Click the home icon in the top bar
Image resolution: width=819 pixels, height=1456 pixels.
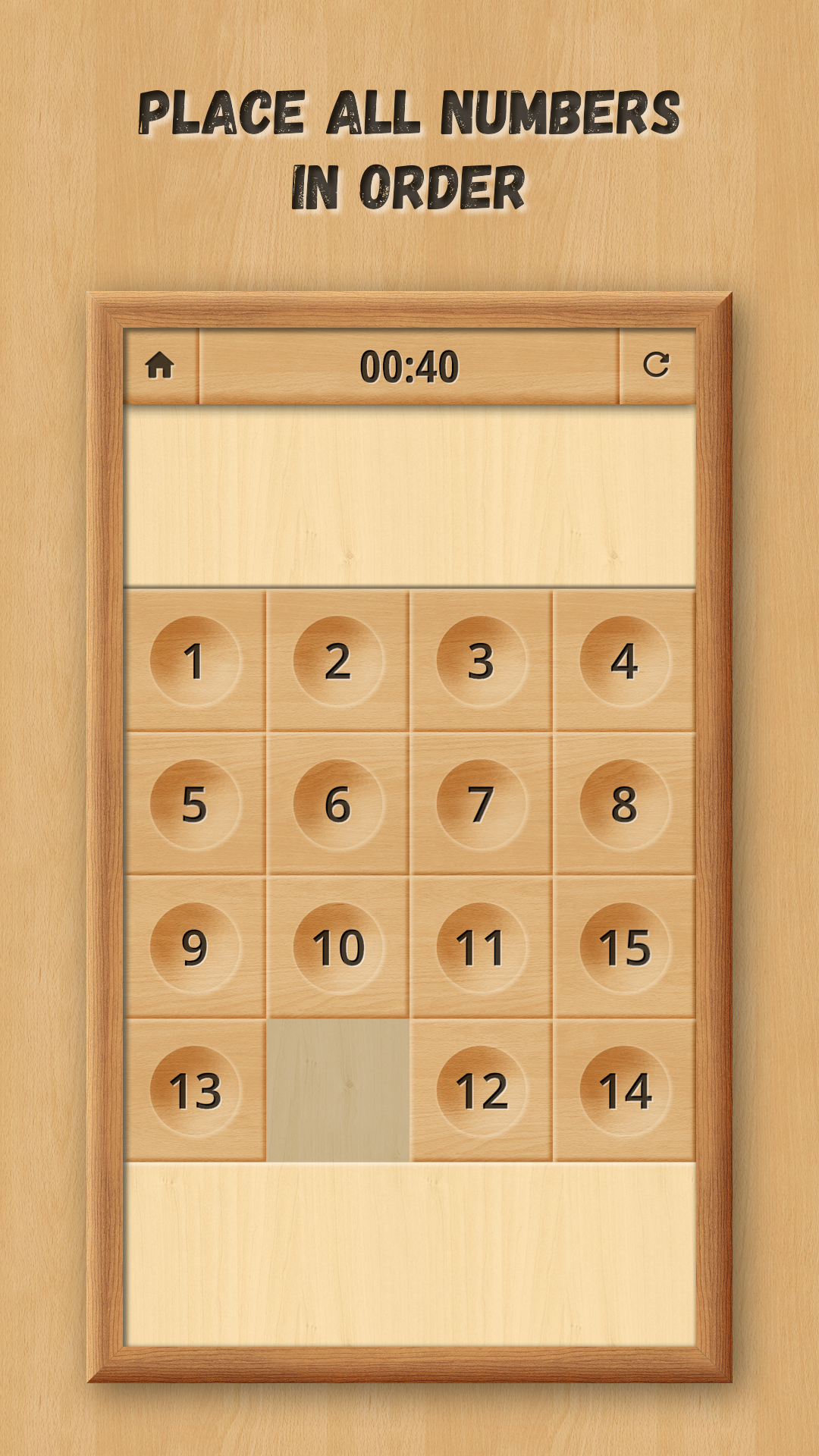[x=161, y=367]
